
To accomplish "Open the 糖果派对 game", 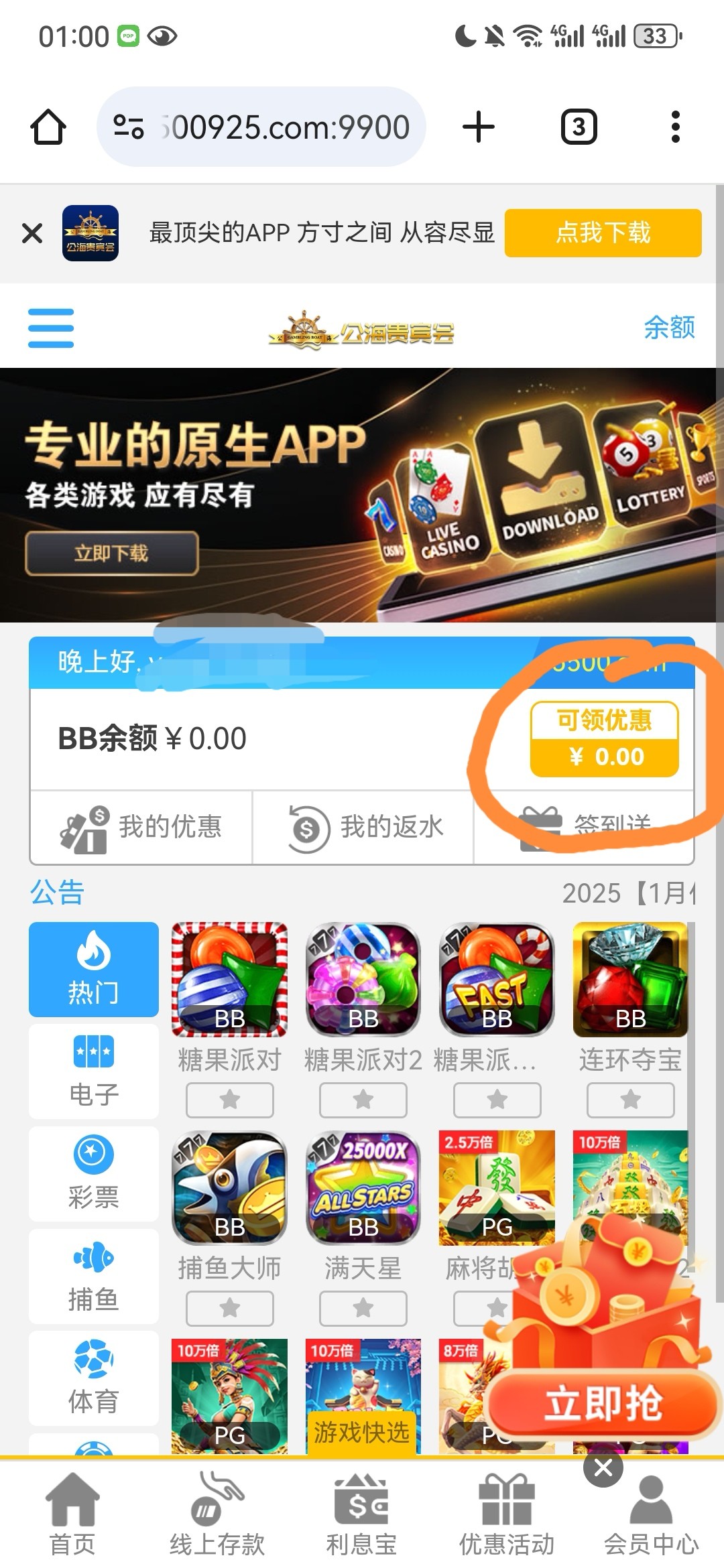I will [x=229, y=980].
